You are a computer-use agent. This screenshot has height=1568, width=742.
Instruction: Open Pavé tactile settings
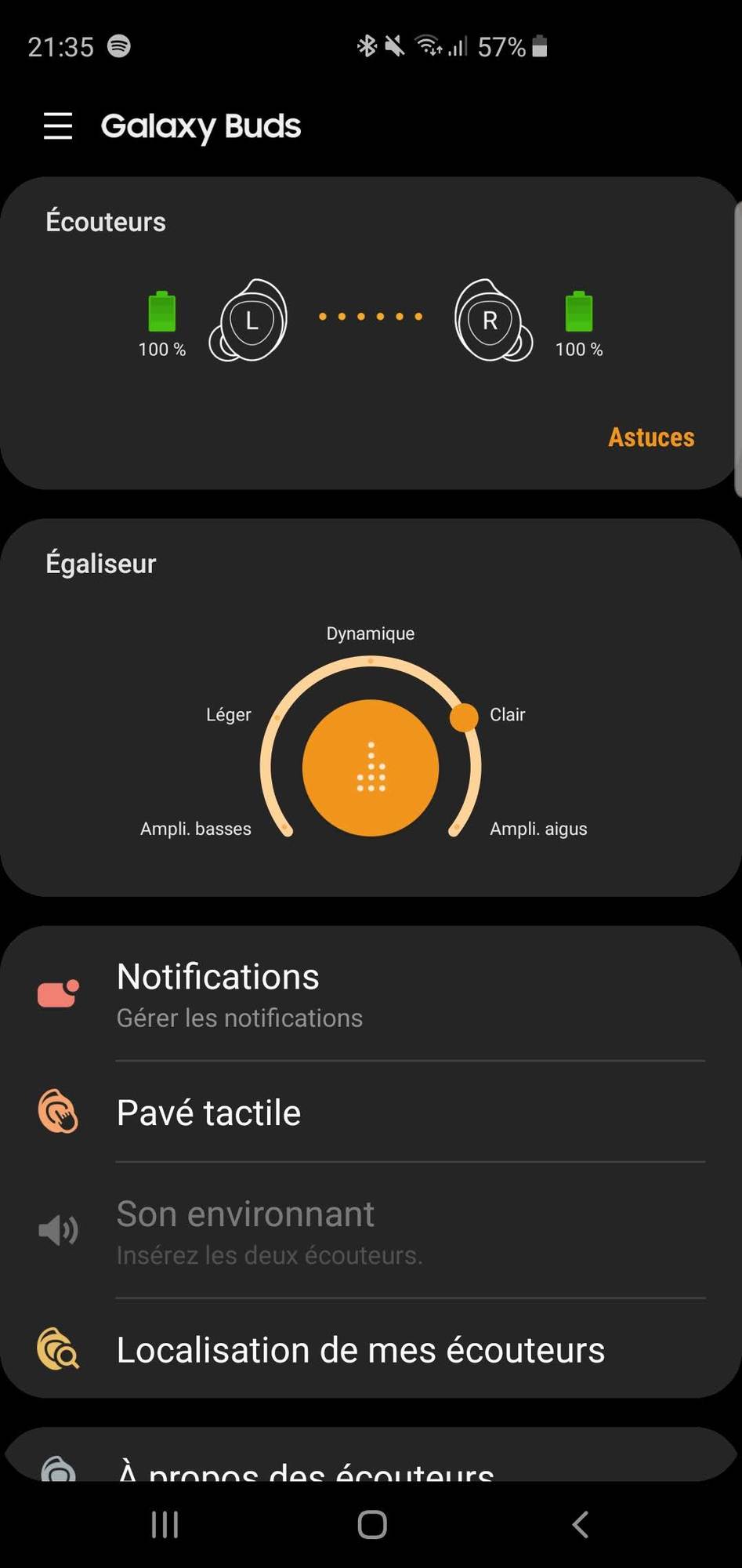pyautogui.click(x=371, y=1112)
